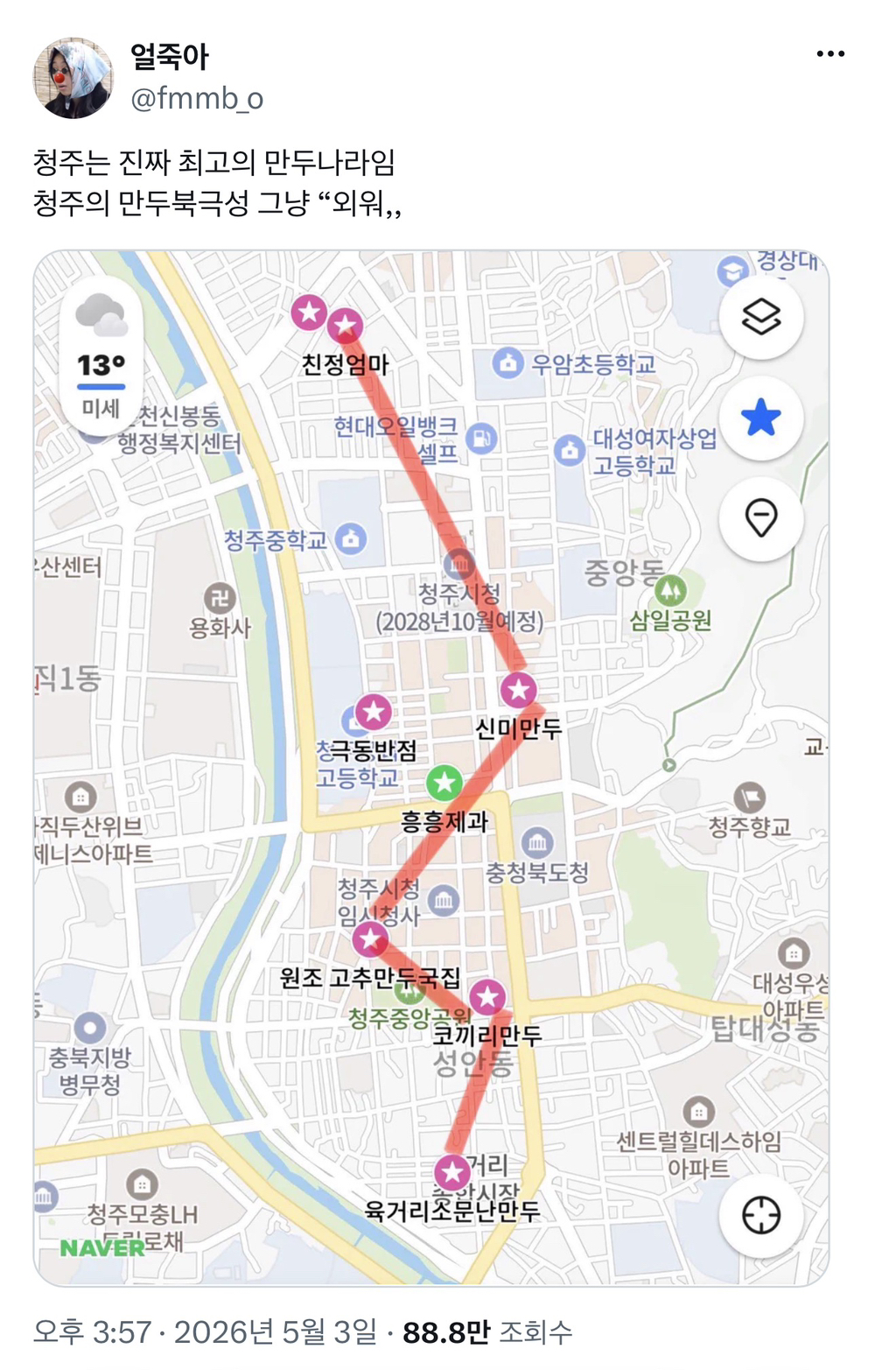Open the attached Naver map image
896x1370 pixels.
coord(430,768)
